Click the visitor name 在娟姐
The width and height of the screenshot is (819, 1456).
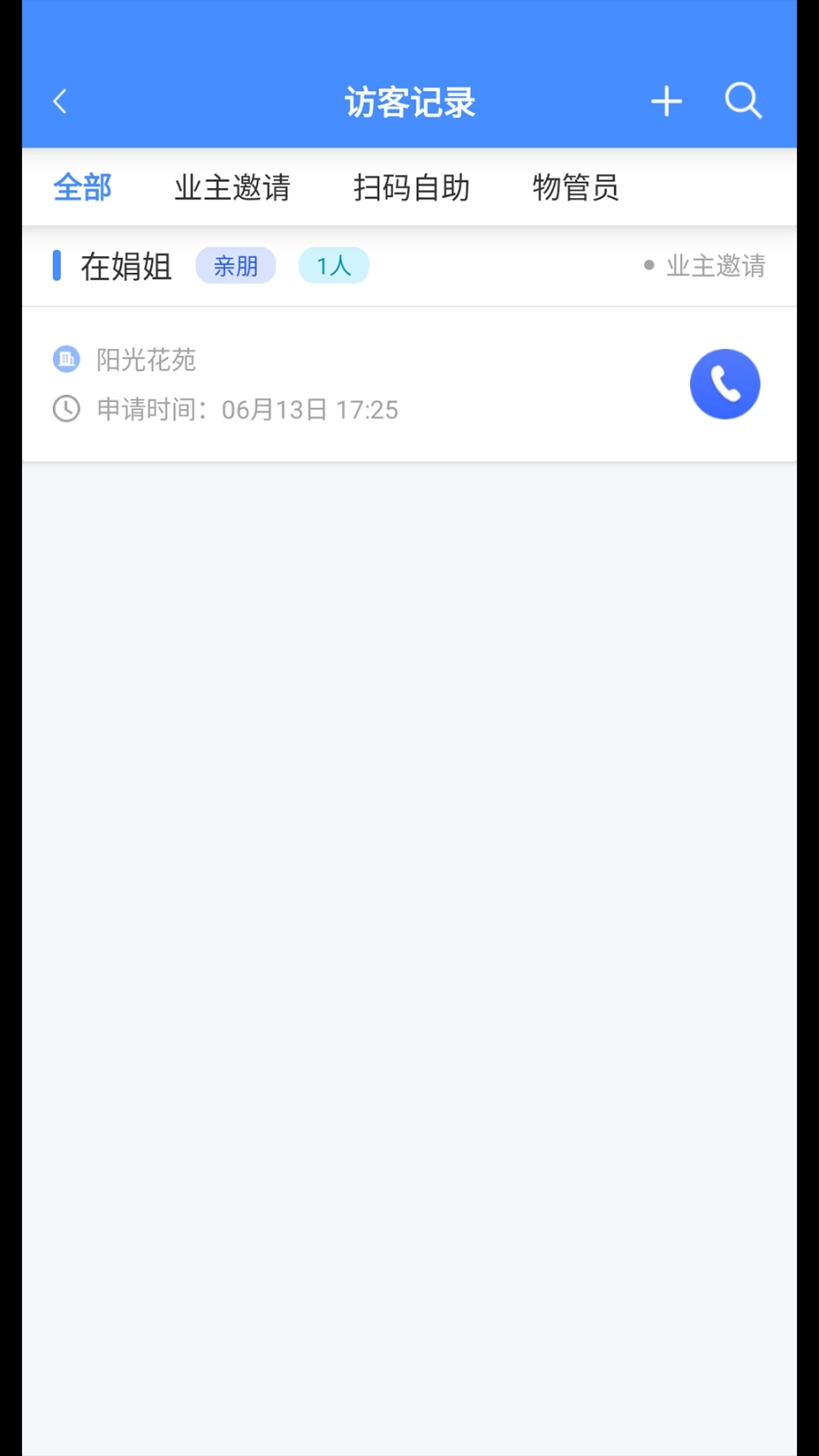125,265
